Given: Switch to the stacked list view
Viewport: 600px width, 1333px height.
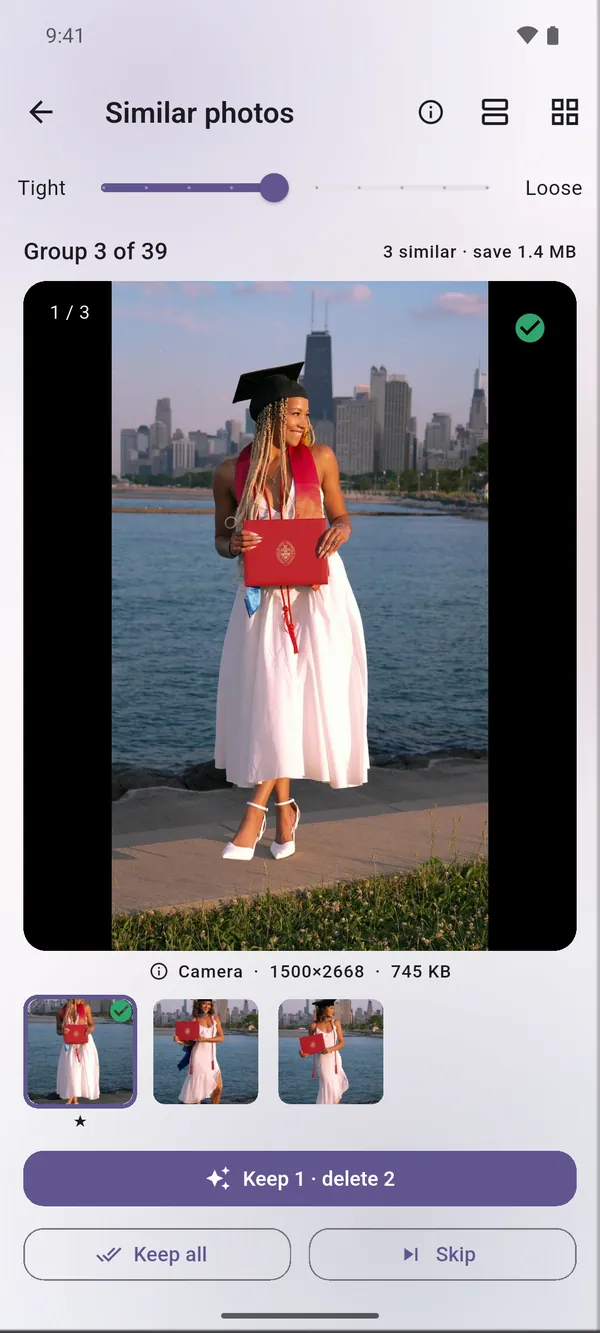Looking at the screenshot, I should click(495, 112).
